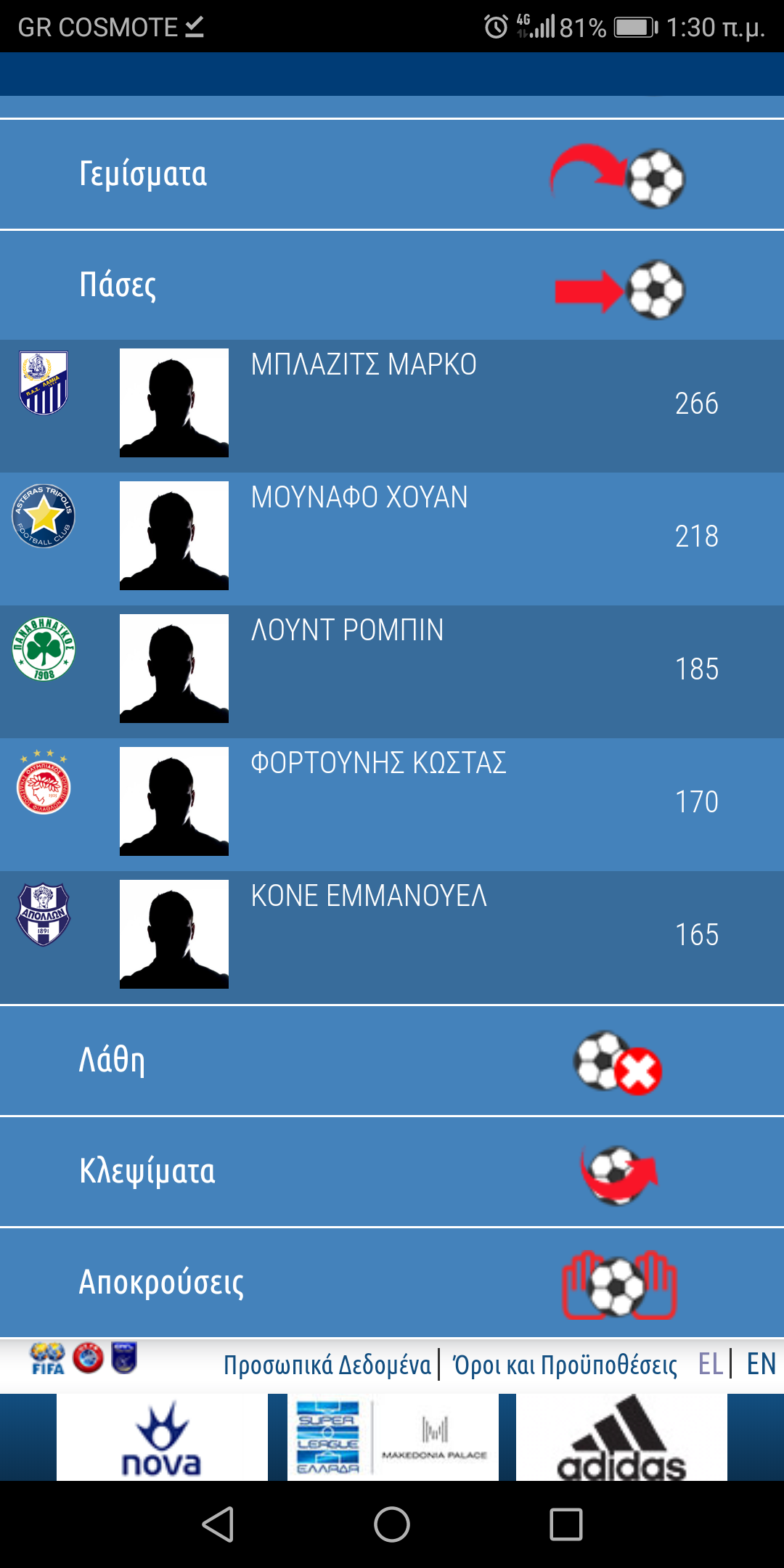The height and width of the screenshot is (1568, 784).
Task: Open player ΚΟΝΕ ΕΜΜΑΝΟΥΕΛ row
Action: 392,935
